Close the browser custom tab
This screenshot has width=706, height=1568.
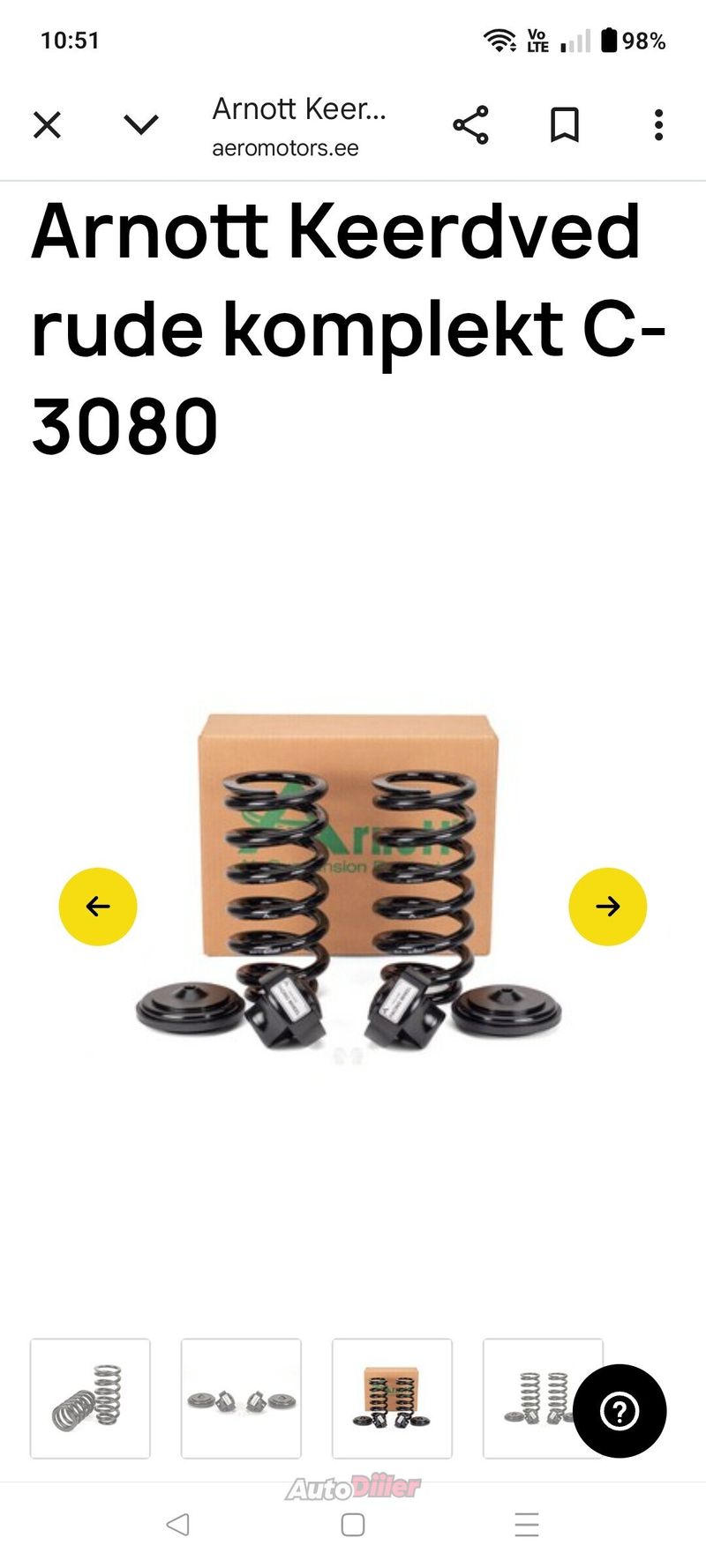coord(47,125)
